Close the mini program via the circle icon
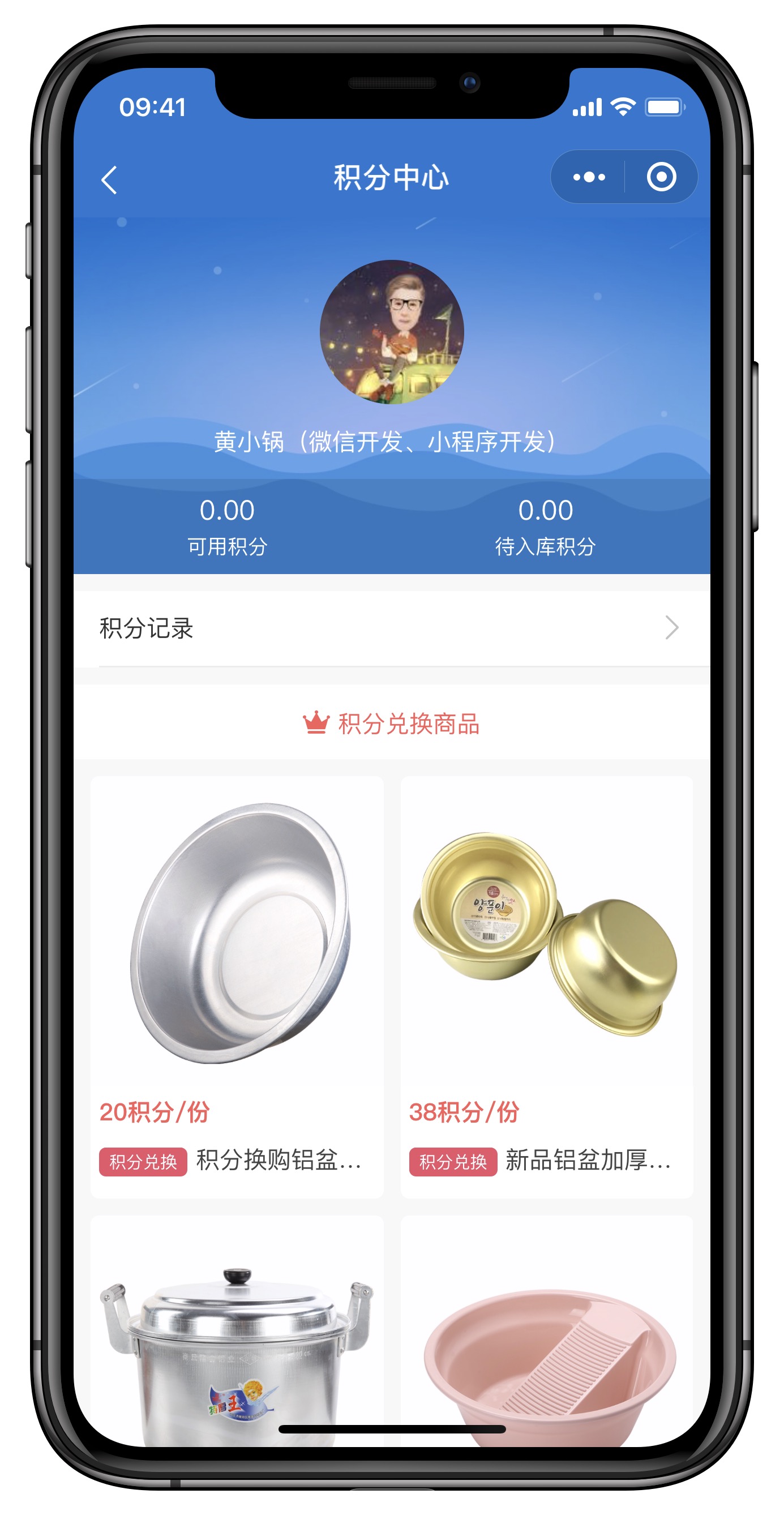Image resolution: width=784 pixels, height=1515 pixels. [x=661, y=177]
